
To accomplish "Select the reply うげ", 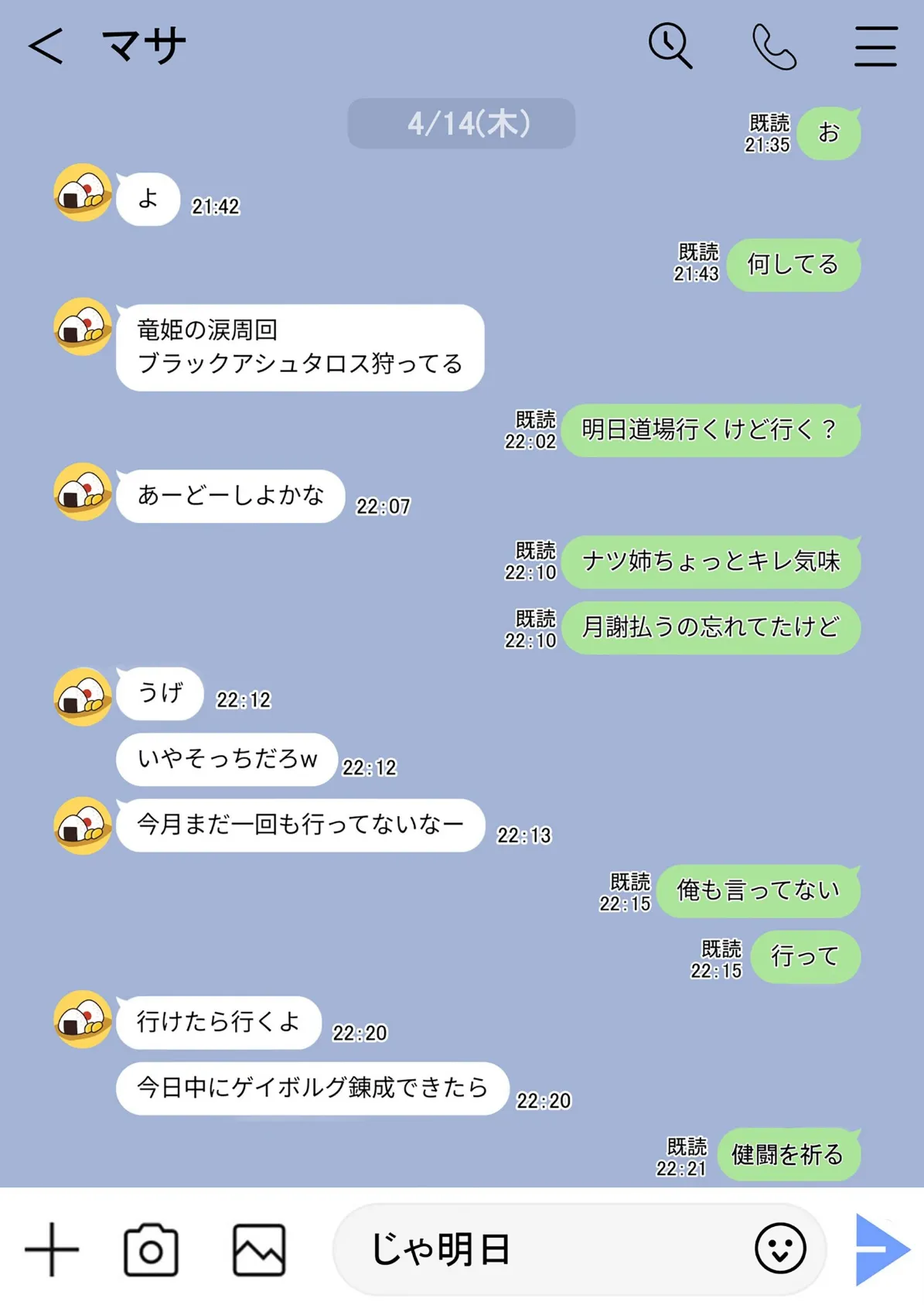I will (x=159, y=693).
